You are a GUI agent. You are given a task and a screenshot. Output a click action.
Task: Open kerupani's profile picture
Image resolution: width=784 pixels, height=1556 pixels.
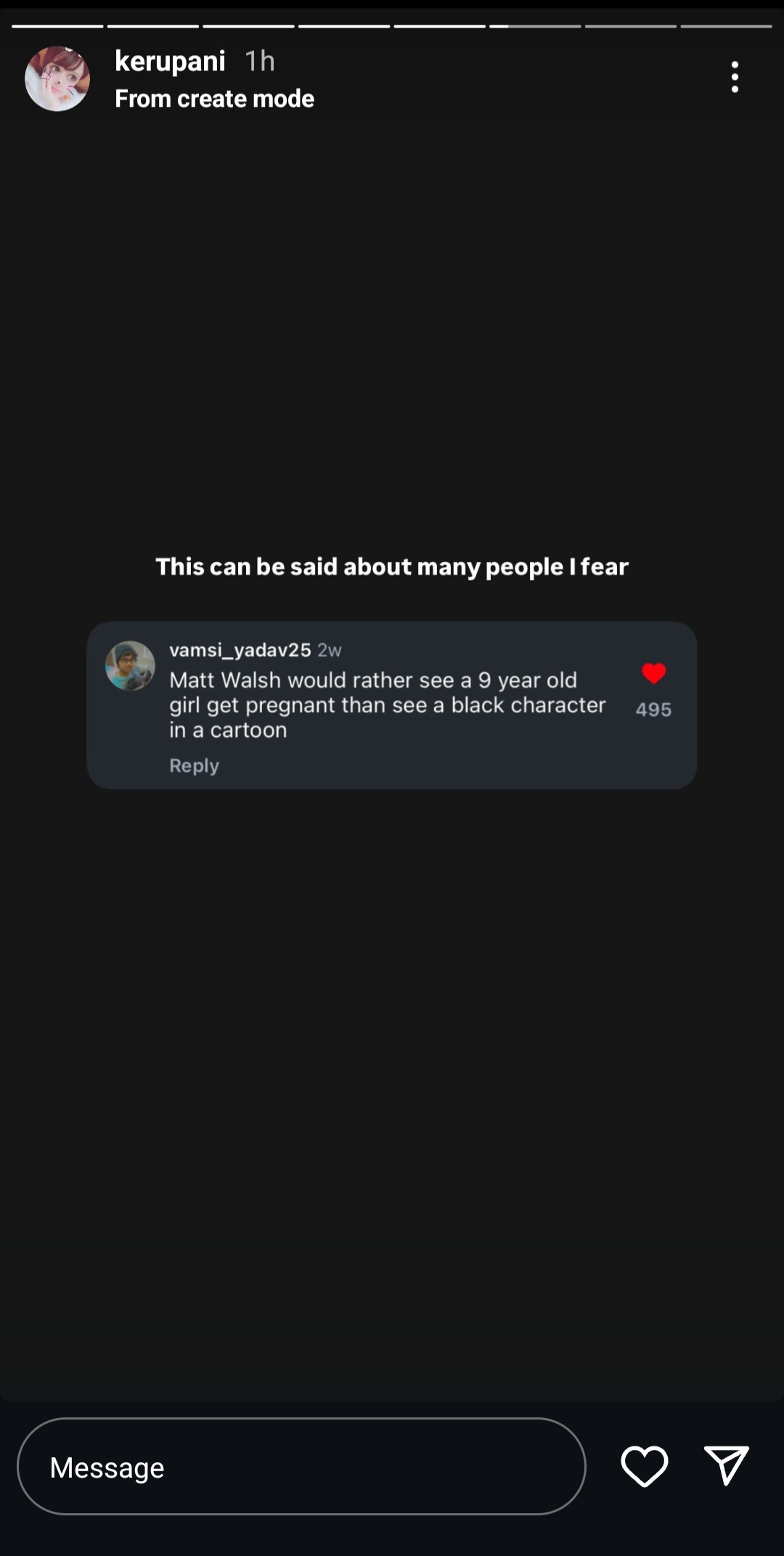[x=57, y=78]
